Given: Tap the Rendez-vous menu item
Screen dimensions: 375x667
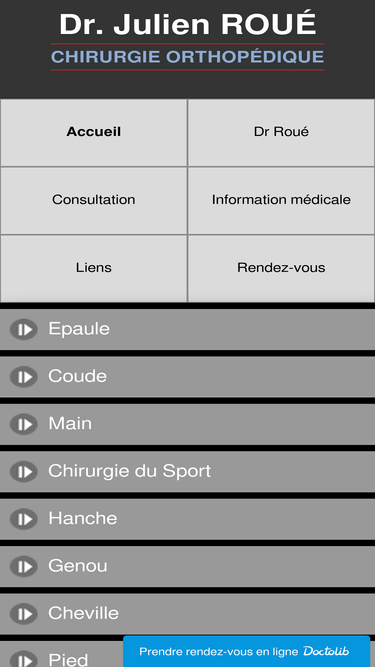Looking at the screenshot, I should tap(281, 268).
